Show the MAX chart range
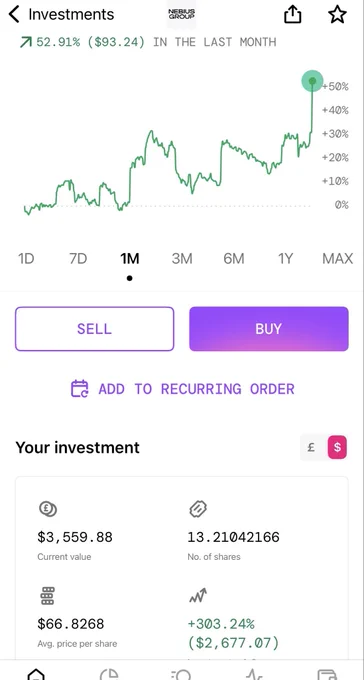 point(337,259)
